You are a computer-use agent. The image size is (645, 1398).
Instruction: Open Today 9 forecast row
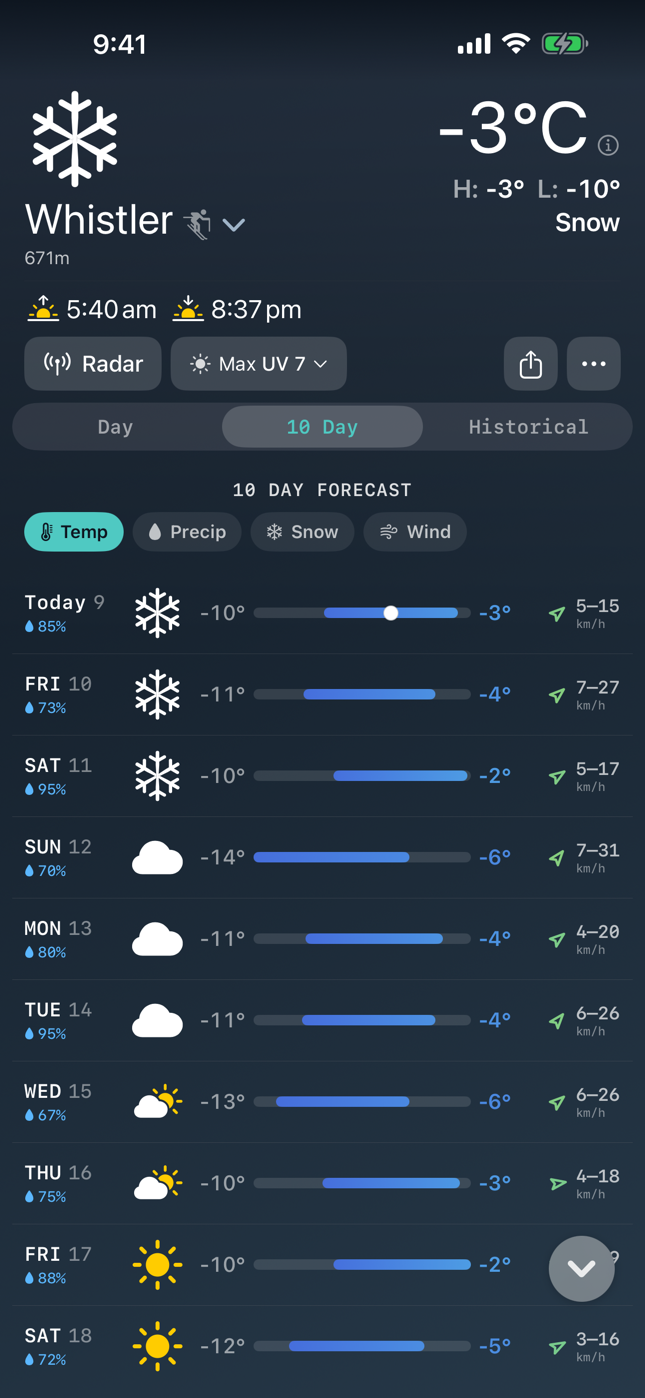pos(322,613)
